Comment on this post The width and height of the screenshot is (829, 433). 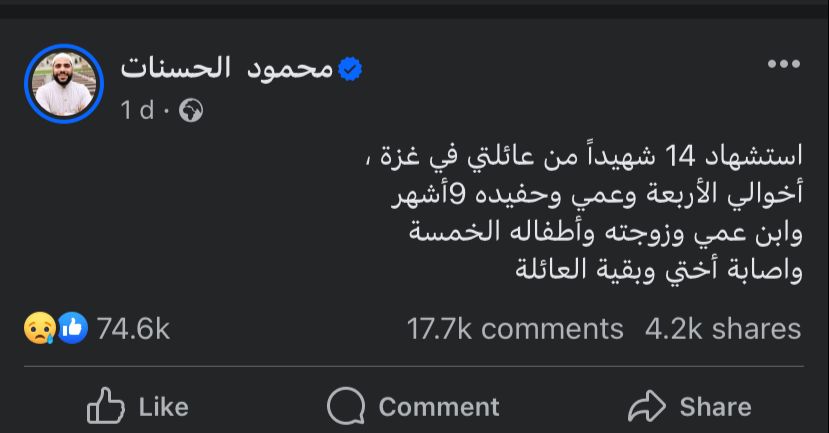pyautogui.click(x=413, y=407)
